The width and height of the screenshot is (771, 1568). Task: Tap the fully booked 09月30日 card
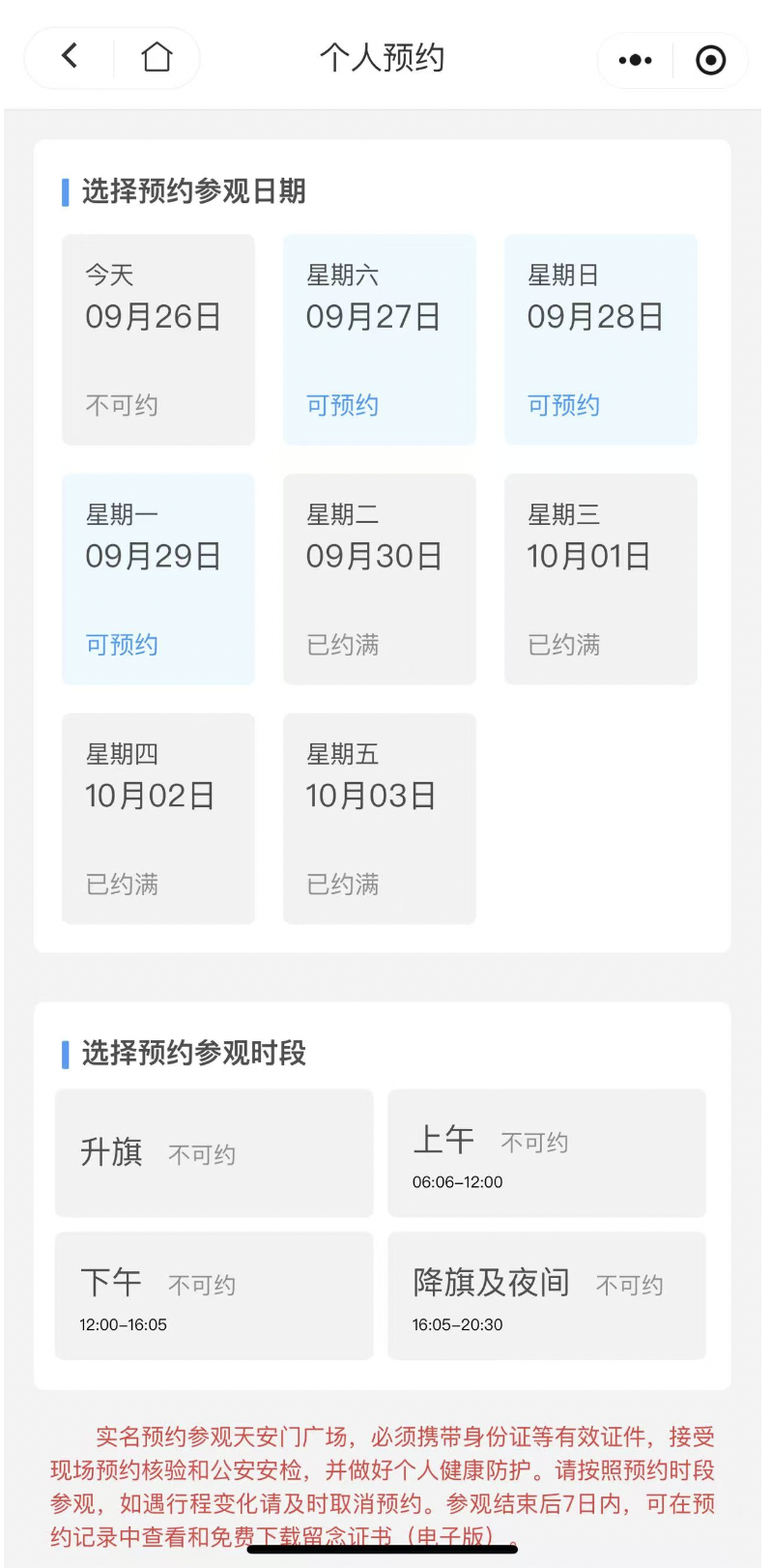380,579
